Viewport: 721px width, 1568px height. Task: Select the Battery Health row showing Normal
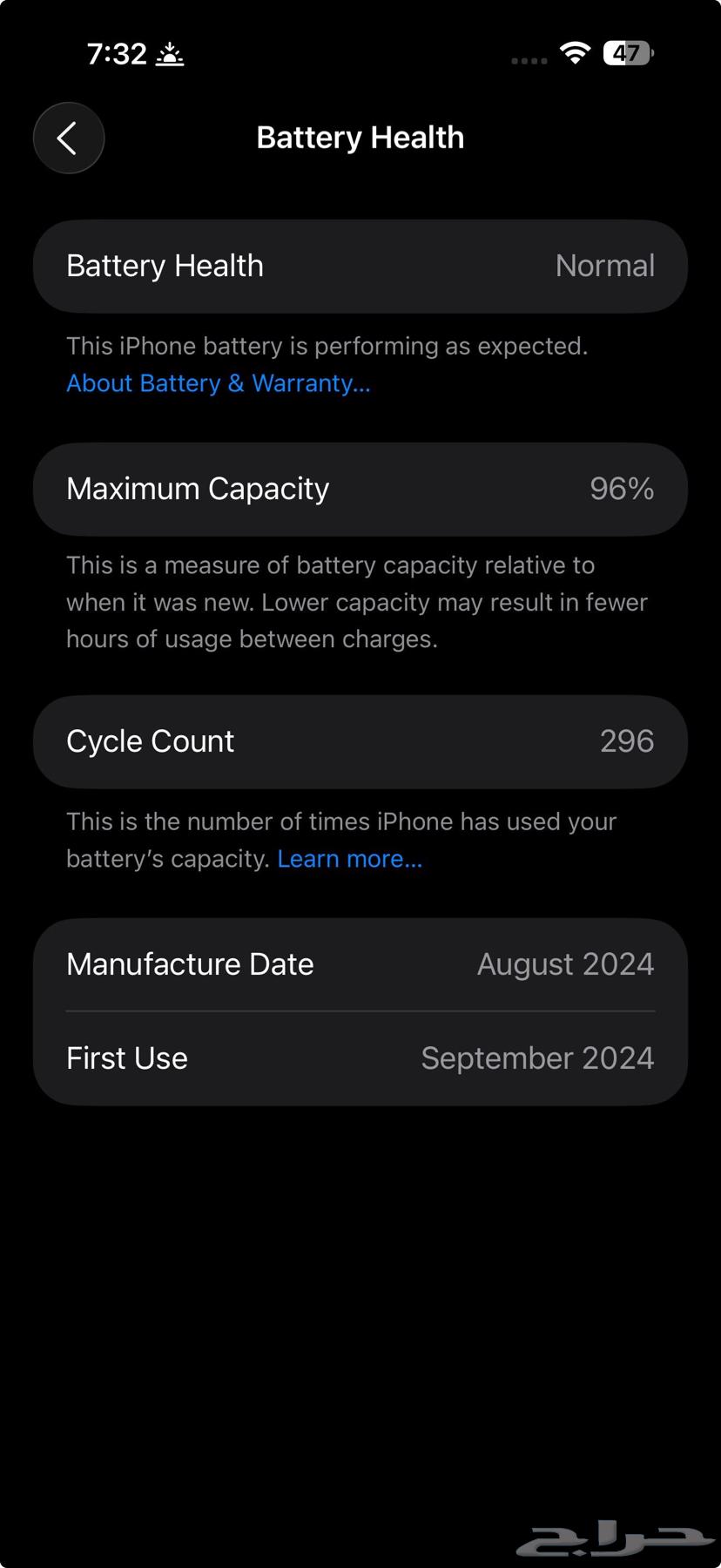click(360, 266)
